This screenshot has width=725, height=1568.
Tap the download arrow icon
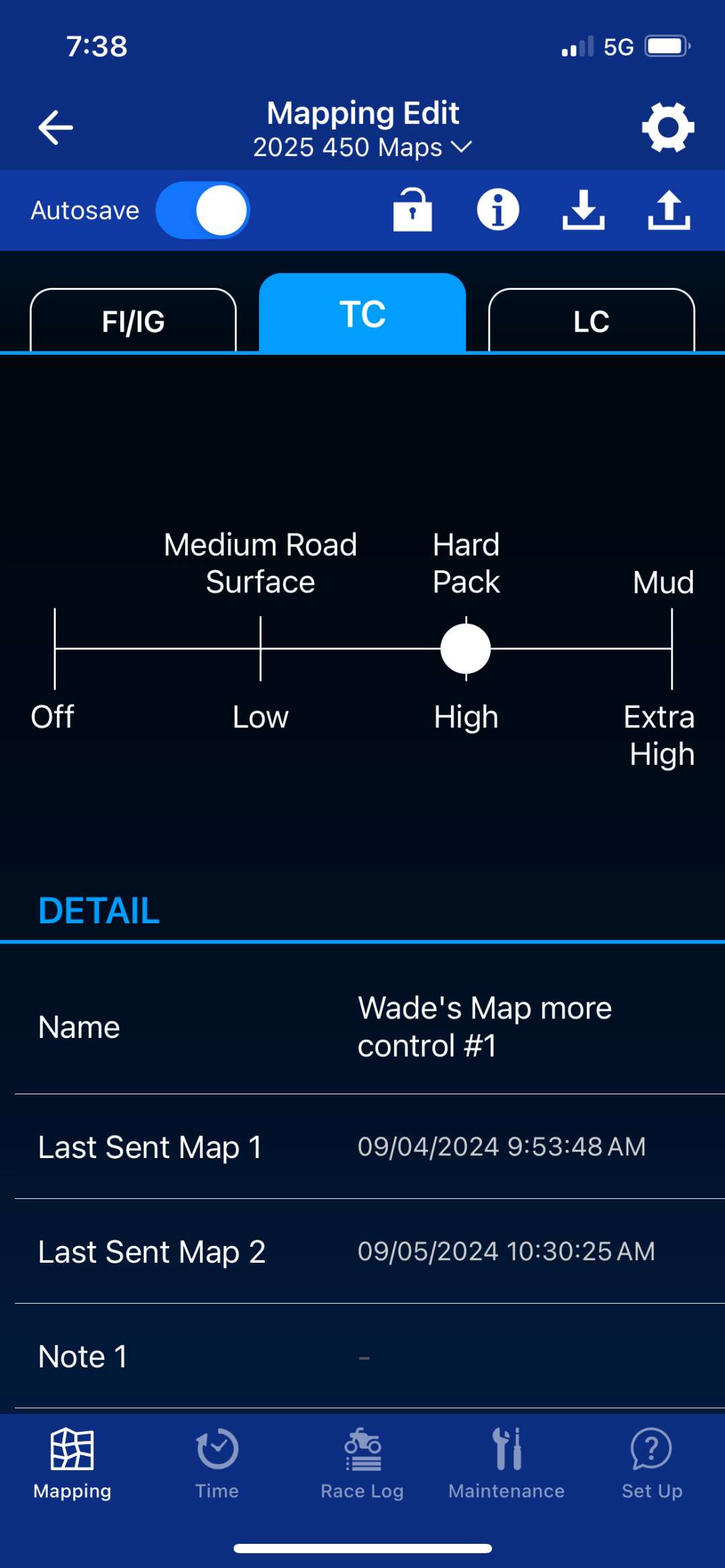point(583,211)
